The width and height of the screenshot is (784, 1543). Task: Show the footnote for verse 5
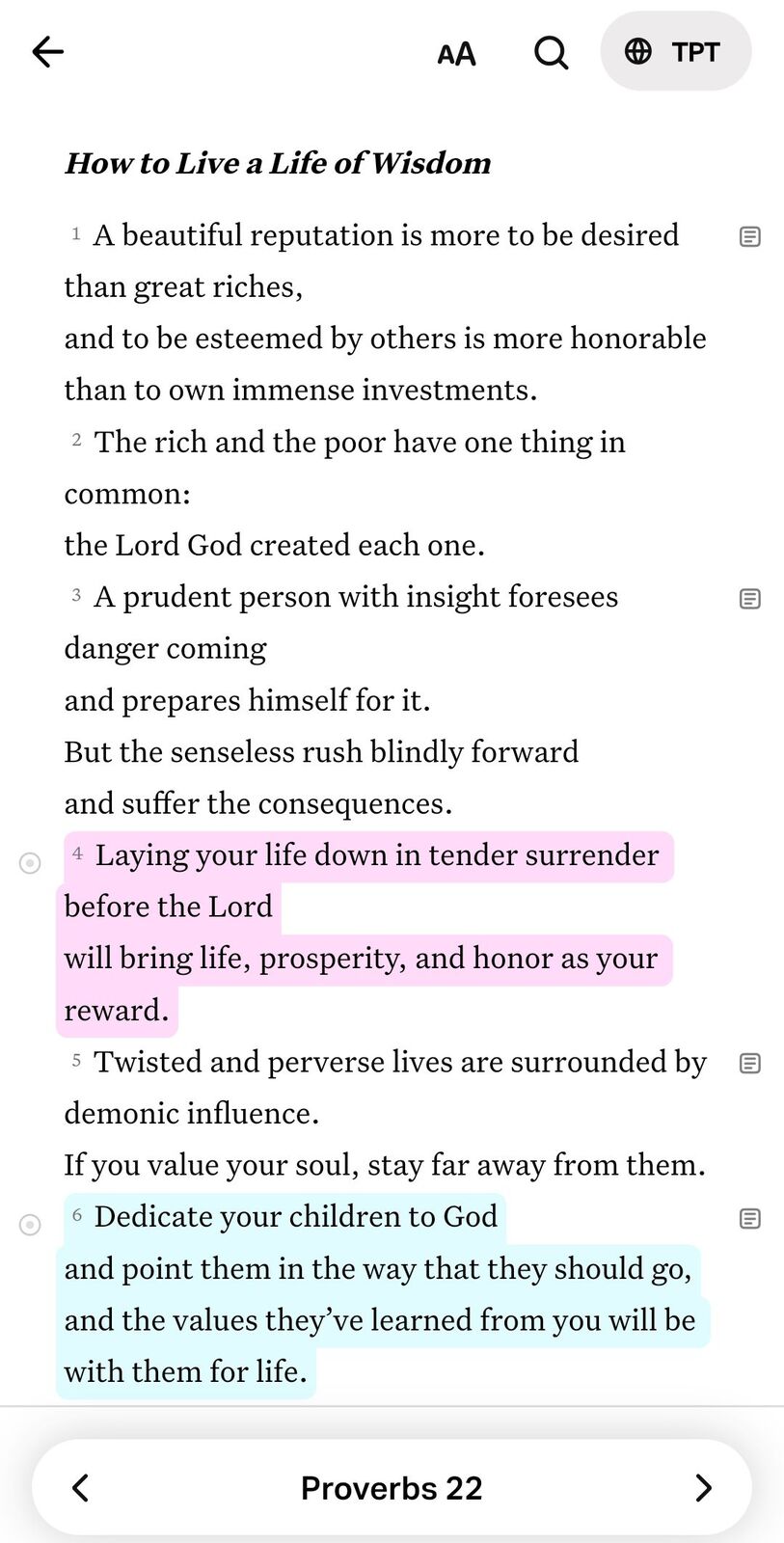(x=749, y=1063)
